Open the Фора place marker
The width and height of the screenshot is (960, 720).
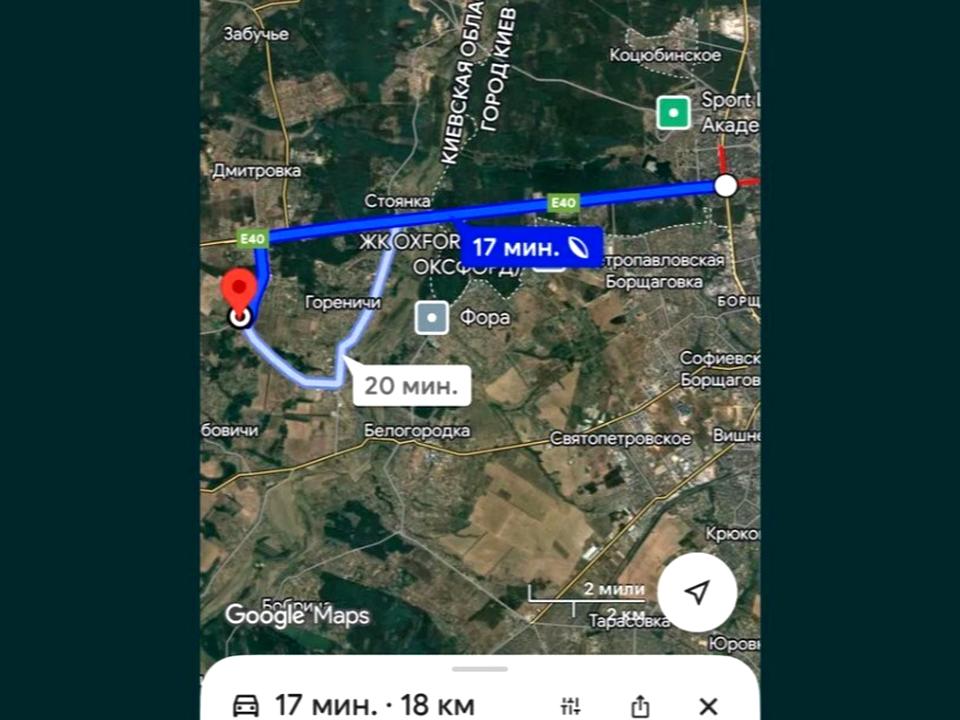(x=432, y=318)
